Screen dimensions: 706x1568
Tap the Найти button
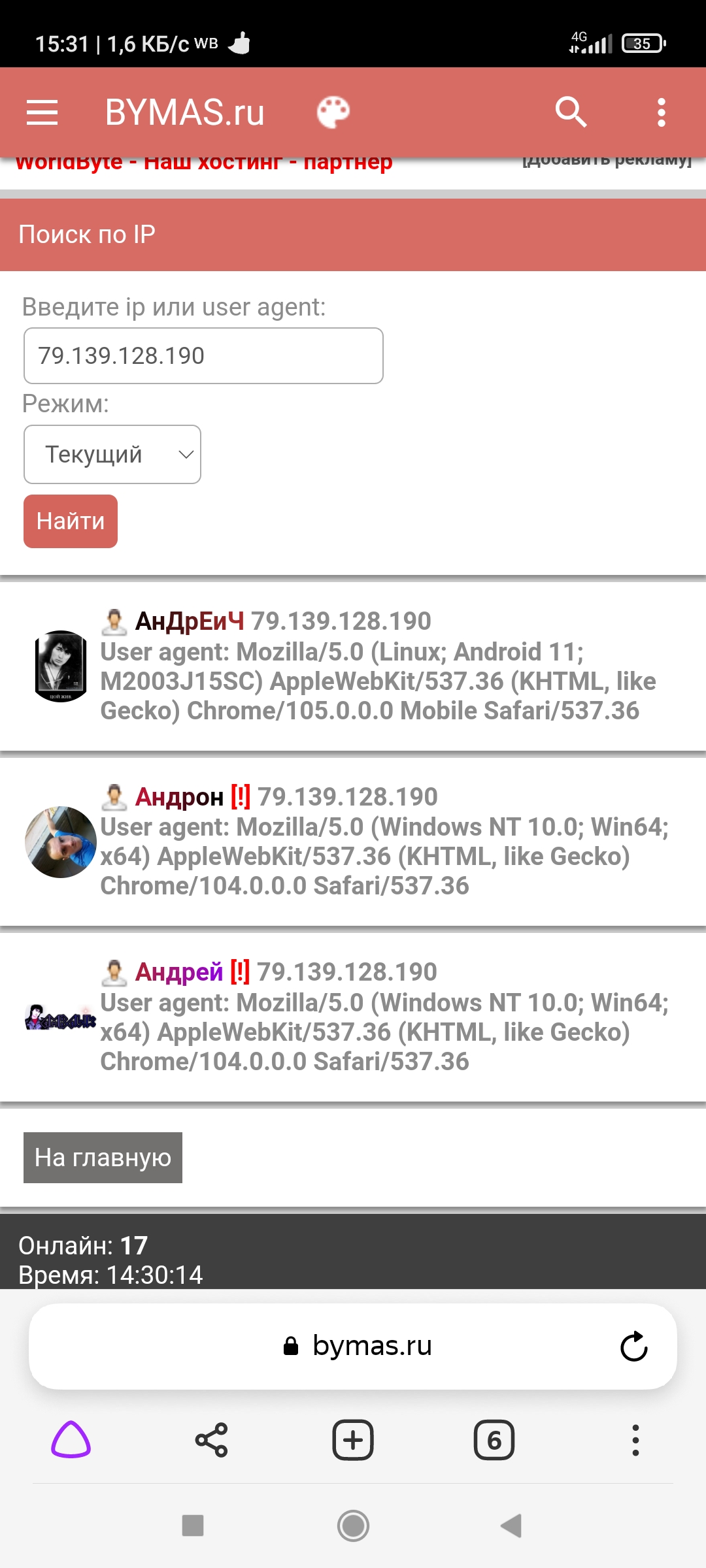71,521
